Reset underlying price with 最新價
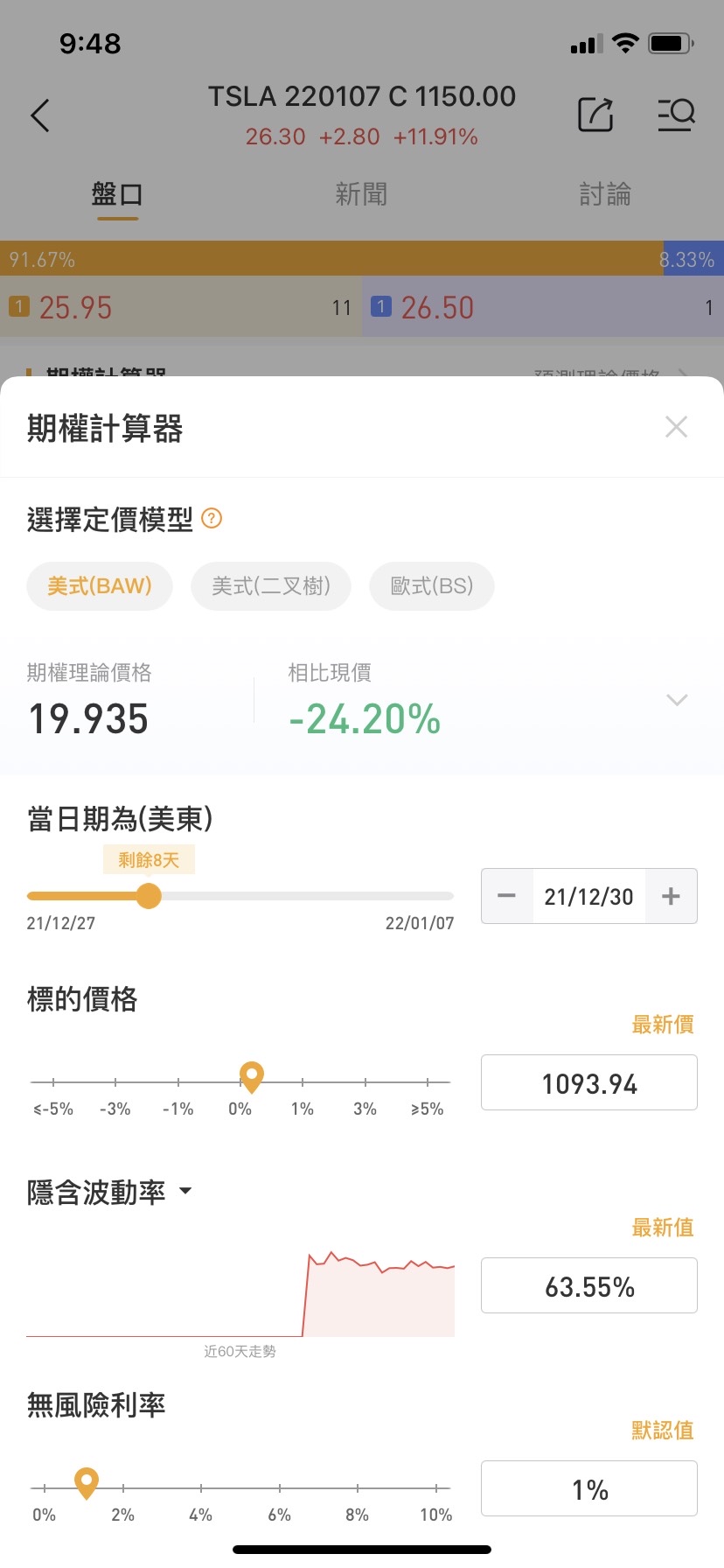Image resolution: width=724 pixels, height=1568 pixels. pyautogui.click(x=663, y=1025)
